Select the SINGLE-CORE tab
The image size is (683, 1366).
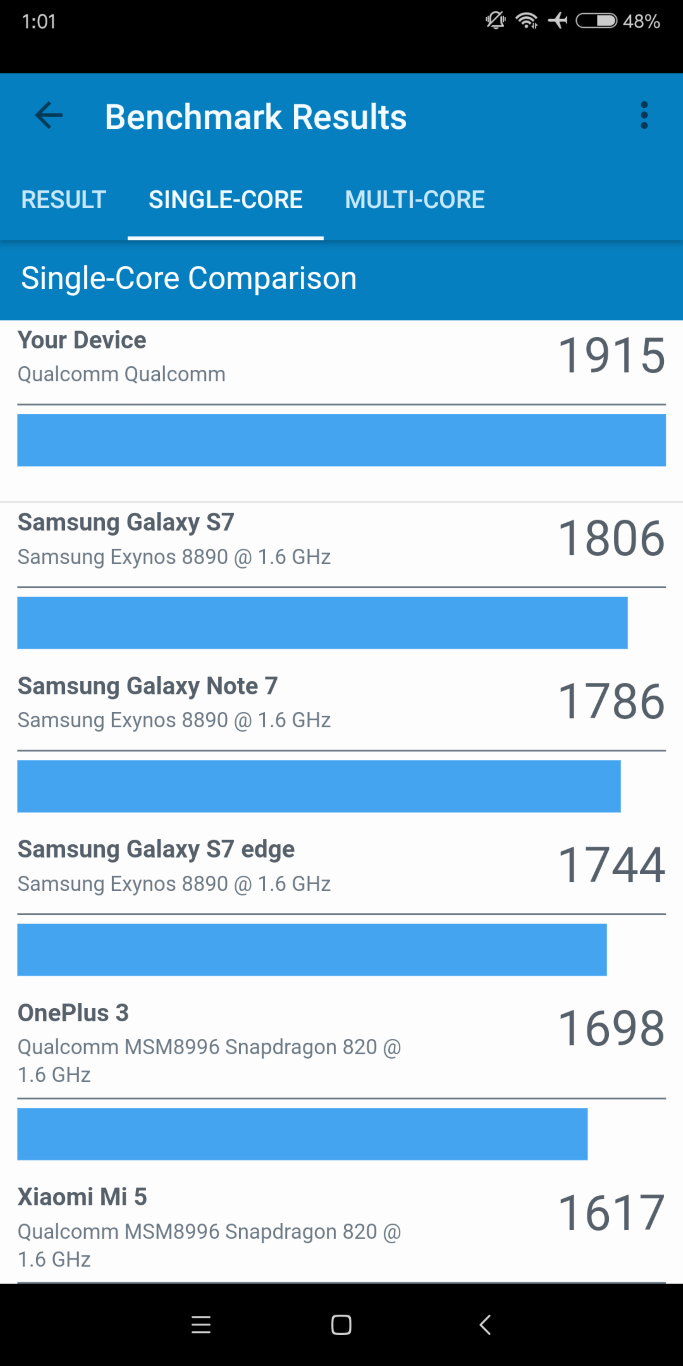coord(226,199)
